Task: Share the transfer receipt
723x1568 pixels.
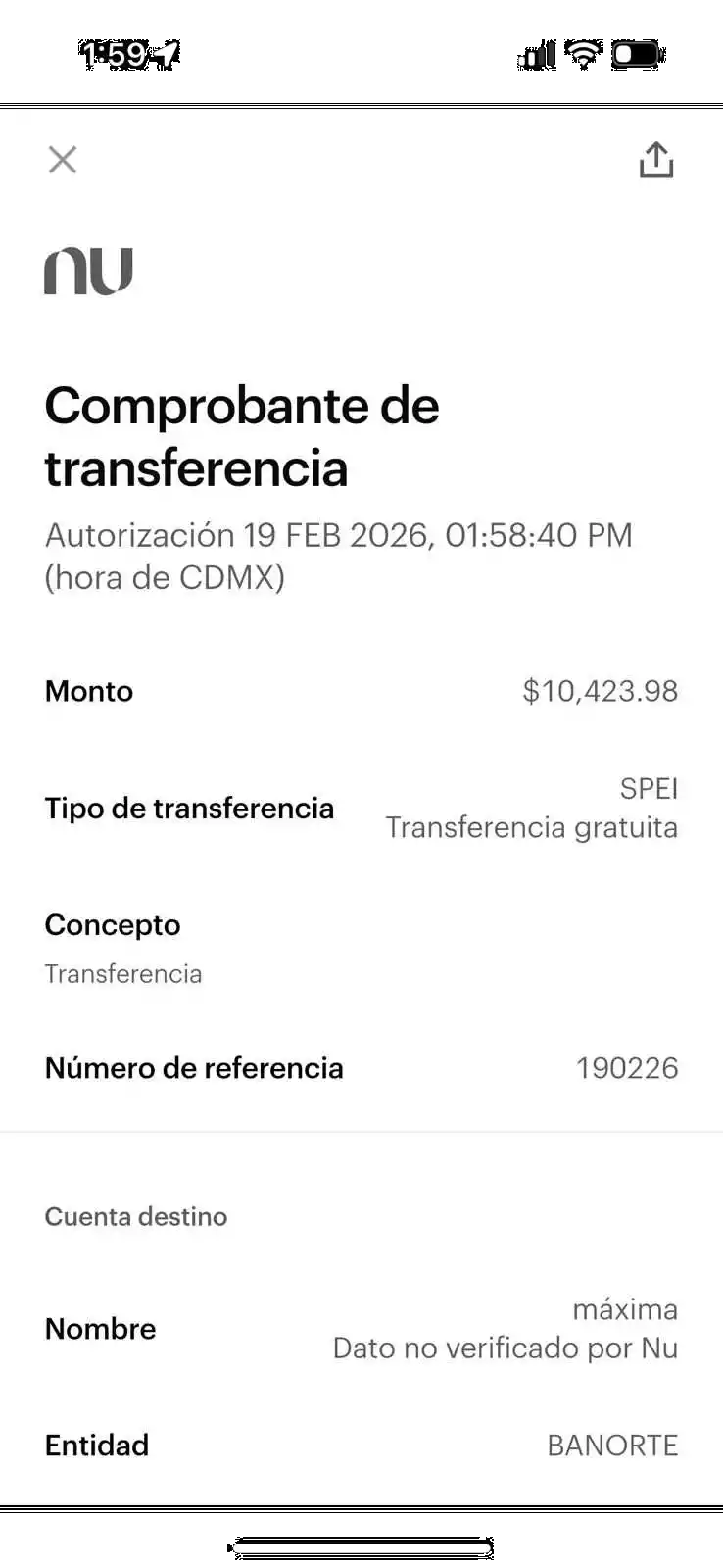Action: [x=655, y=160]
